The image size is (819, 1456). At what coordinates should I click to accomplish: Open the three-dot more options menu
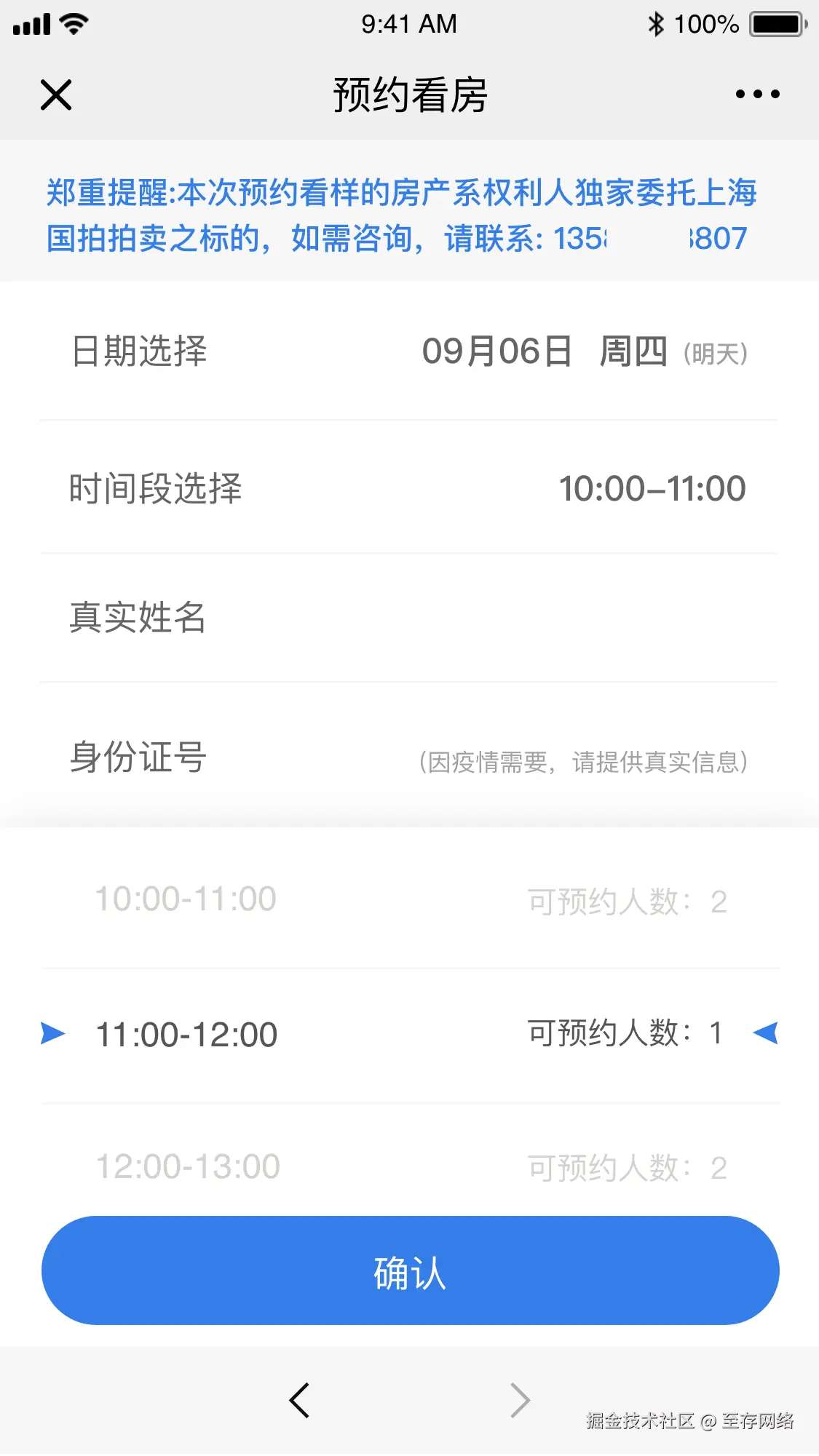click(756, 94)
